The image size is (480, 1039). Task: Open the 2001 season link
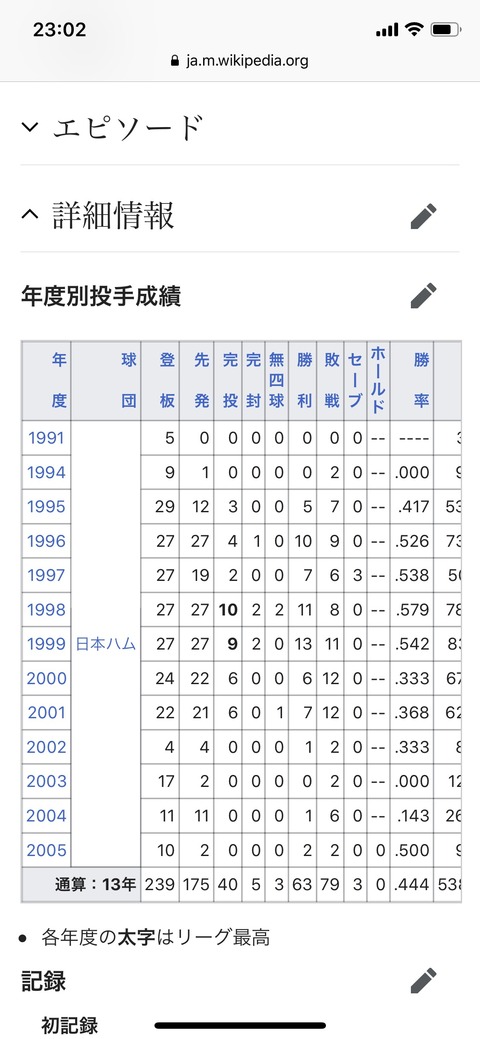(x=46, y=713)
